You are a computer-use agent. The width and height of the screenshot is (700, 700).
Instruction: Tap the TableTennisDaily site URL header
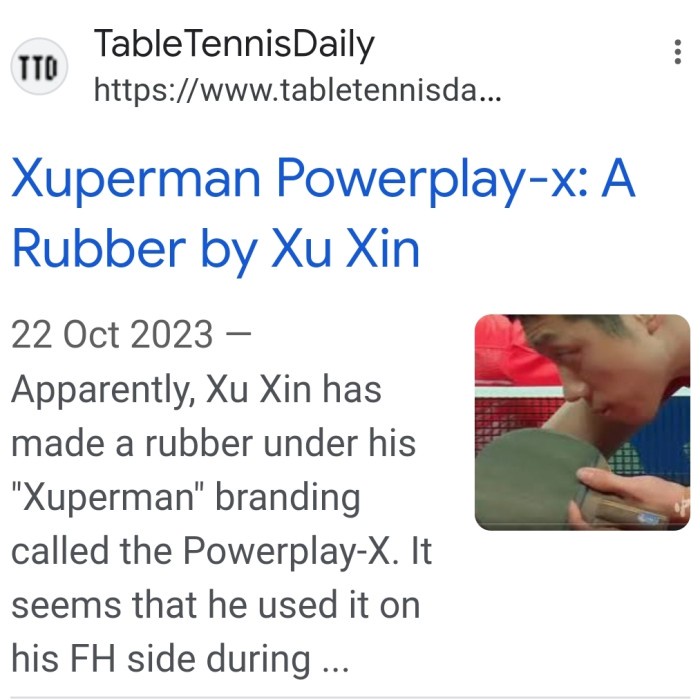coord(296,92)
